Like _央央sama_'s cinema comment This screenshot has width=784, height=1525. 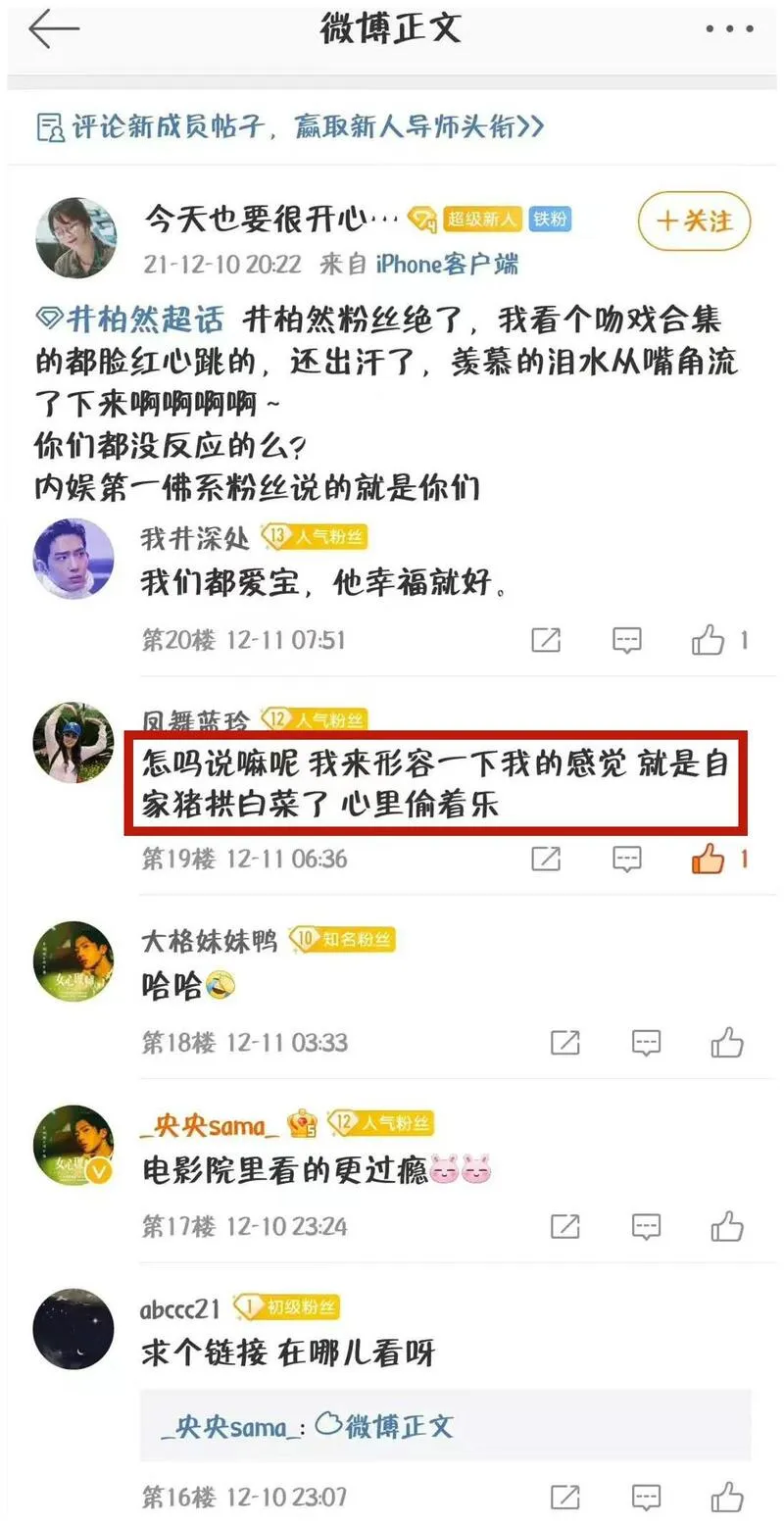[727, 1225]
